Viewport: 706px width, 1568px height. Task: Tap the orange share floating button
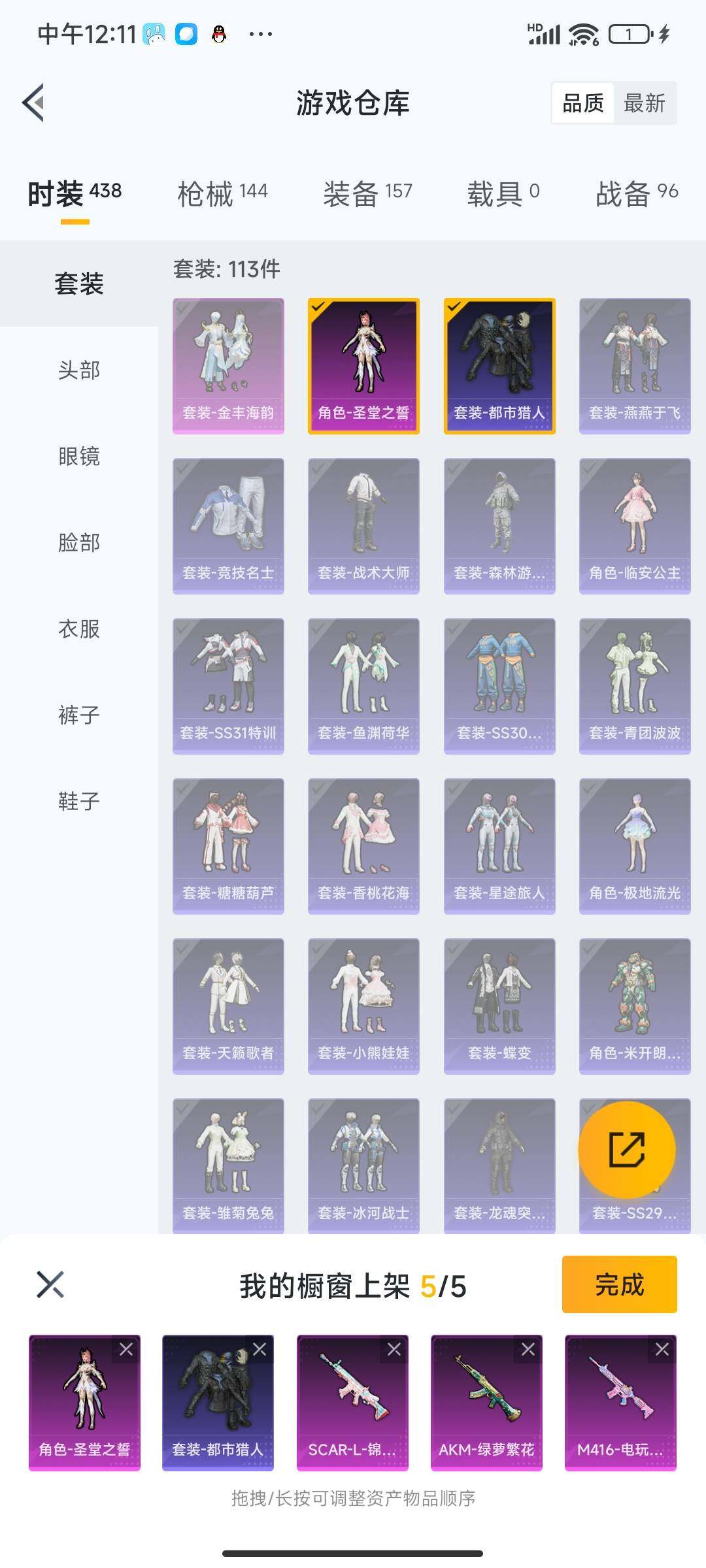[x=626, y=1149]
